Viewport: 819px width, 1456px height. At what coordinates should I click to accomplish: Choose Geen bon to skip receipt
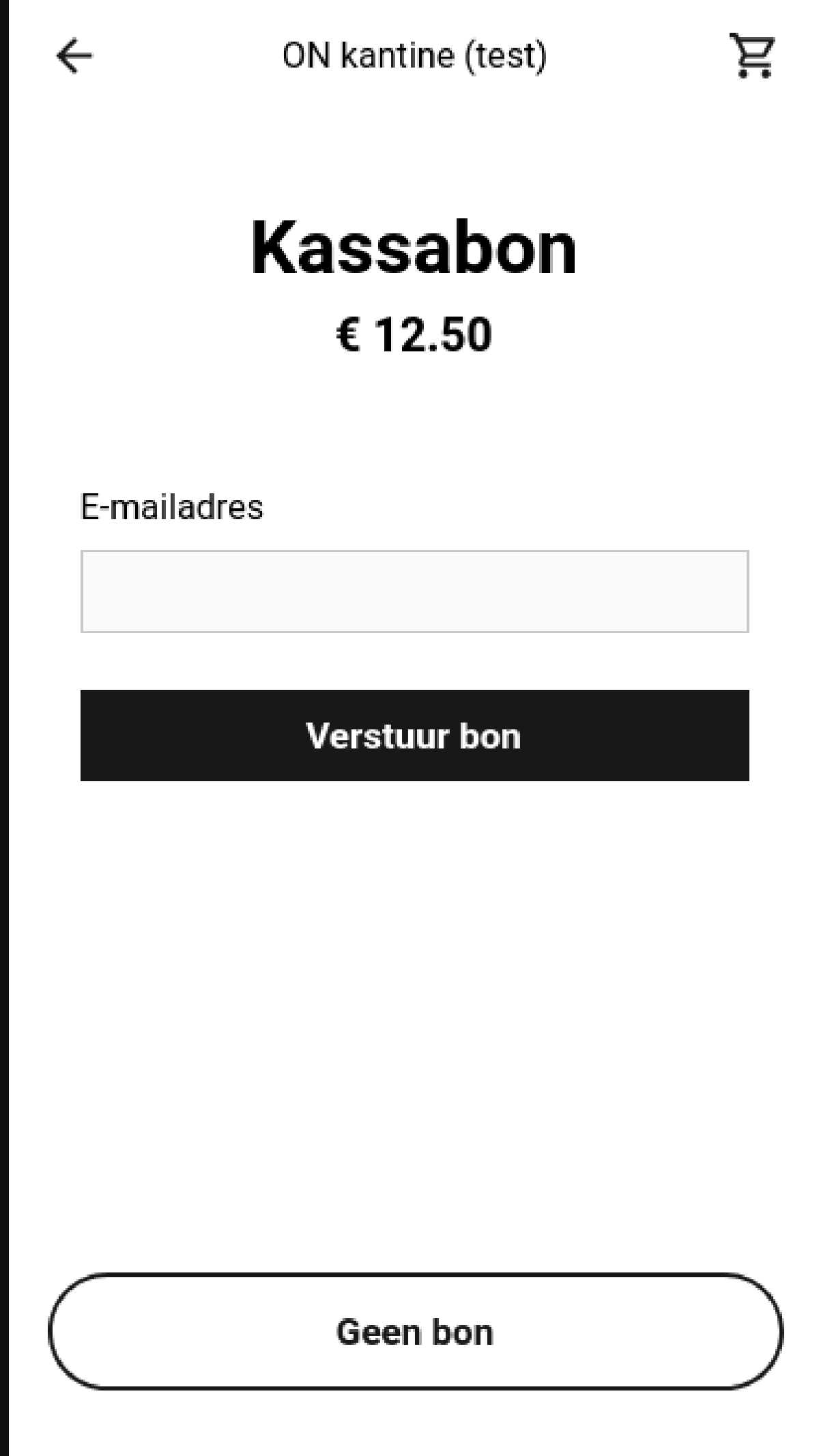point(416,1331)
